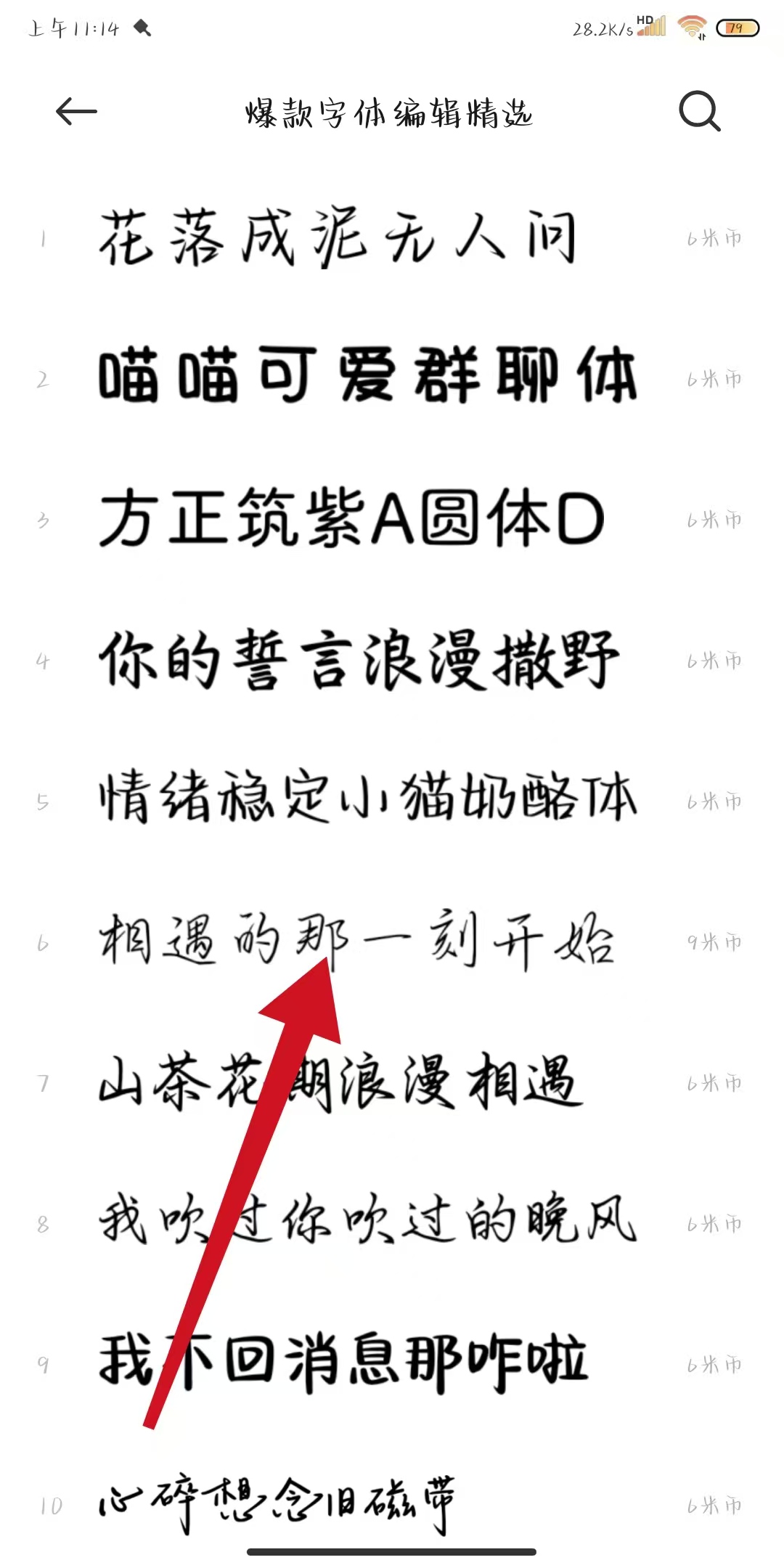Open 情绪稳定小猫奶酪体 font
Viewport: 784px width, 1568px height.
coord(367,800)
